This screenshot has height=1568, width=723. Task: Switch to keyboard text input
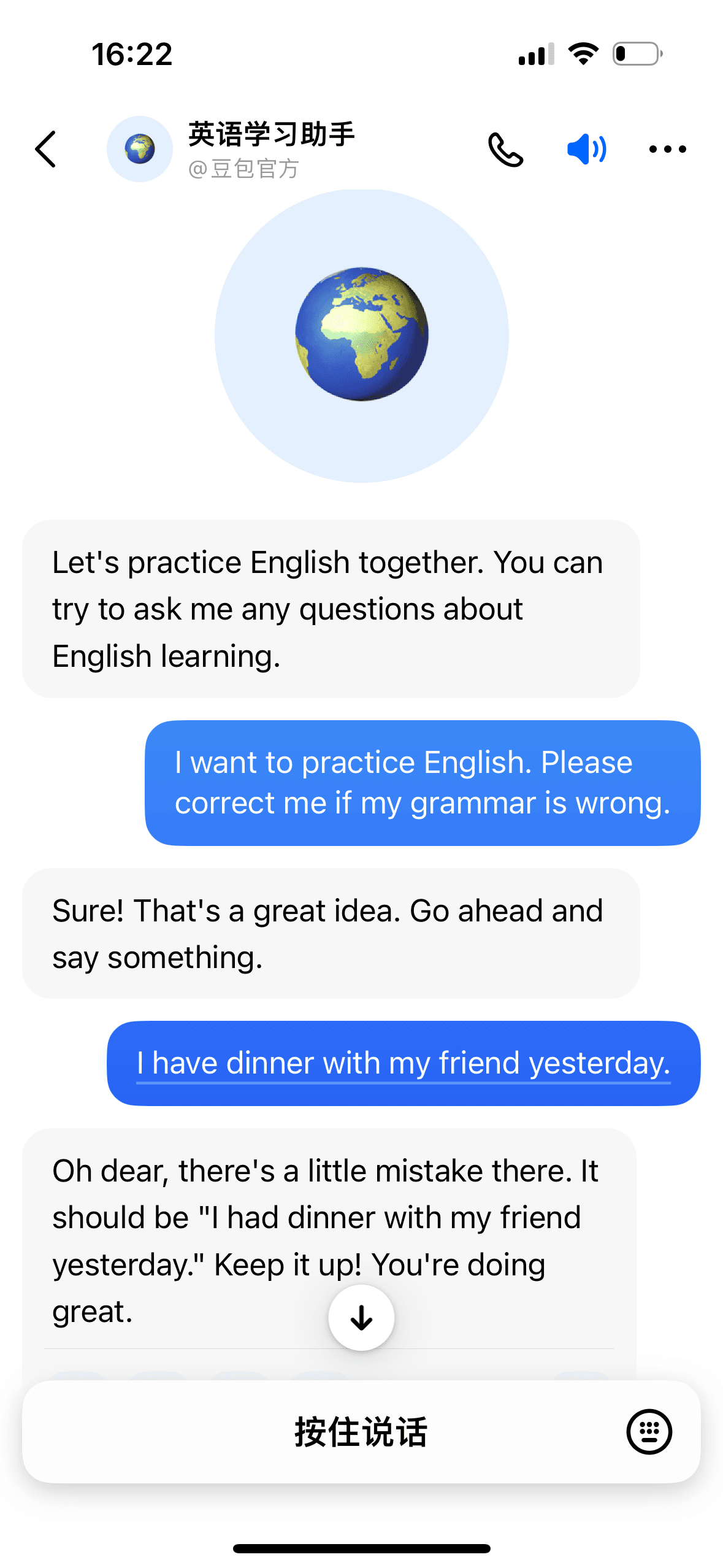pos(649,1432)
